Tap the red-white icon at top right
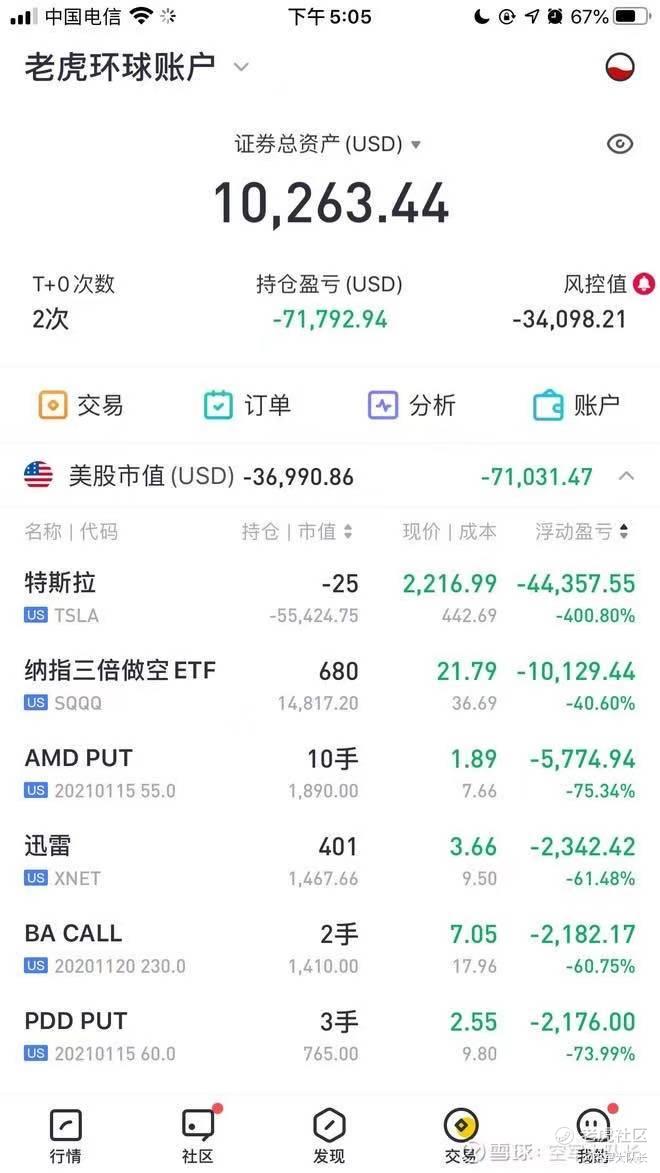Image resolution: width=660 pixels, height=1173 pixels. pyautogui.click(x=620, y=67)
